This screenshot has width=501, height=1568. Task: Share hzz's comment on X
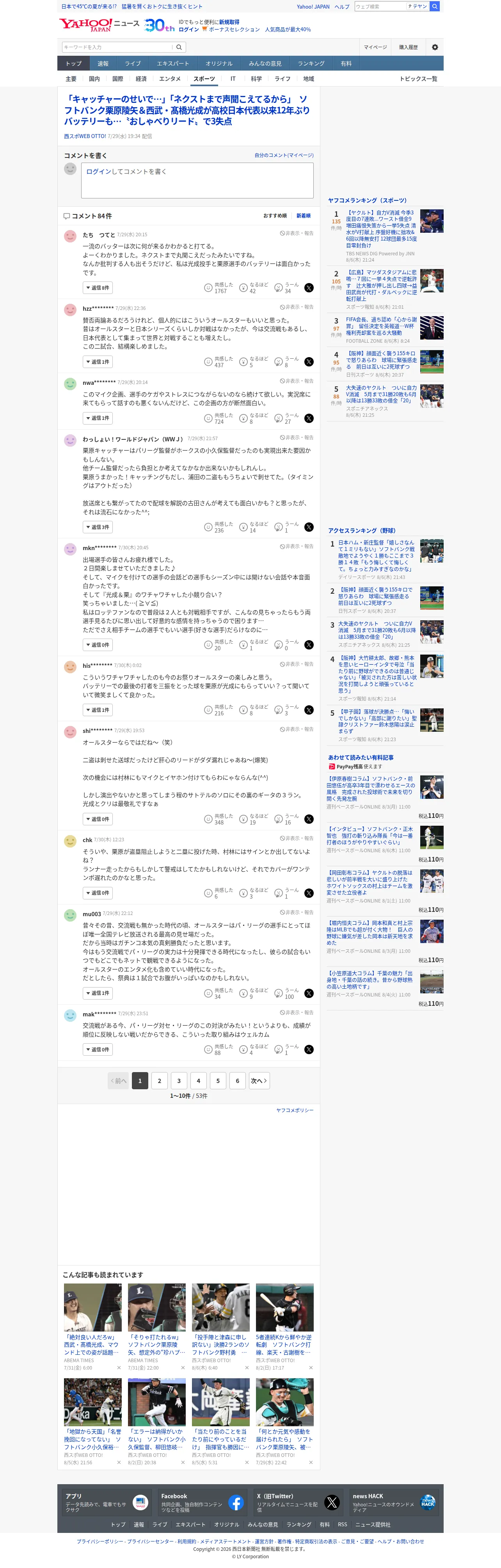[309, 361]
